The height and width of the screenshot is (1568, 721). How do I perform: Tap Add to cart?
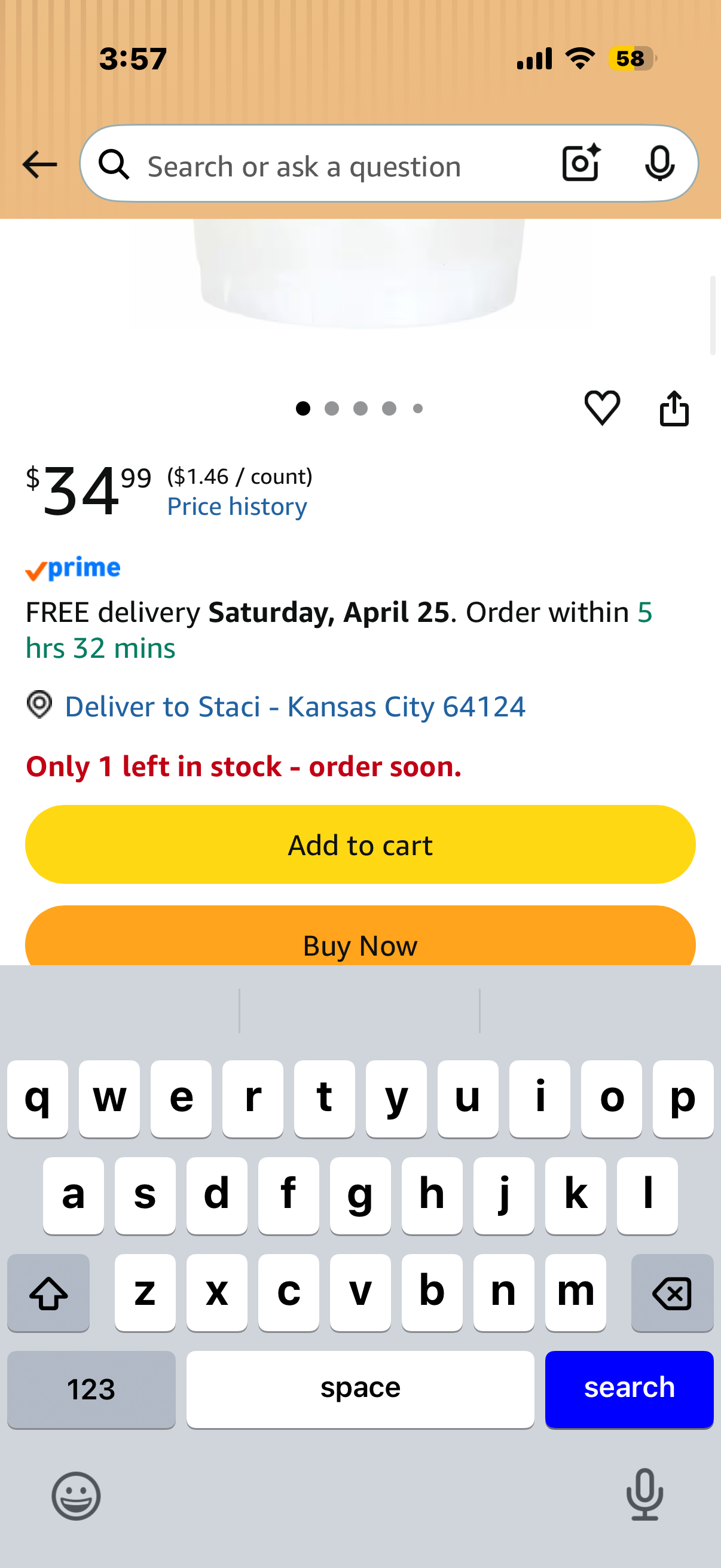(x=360, y=844)
